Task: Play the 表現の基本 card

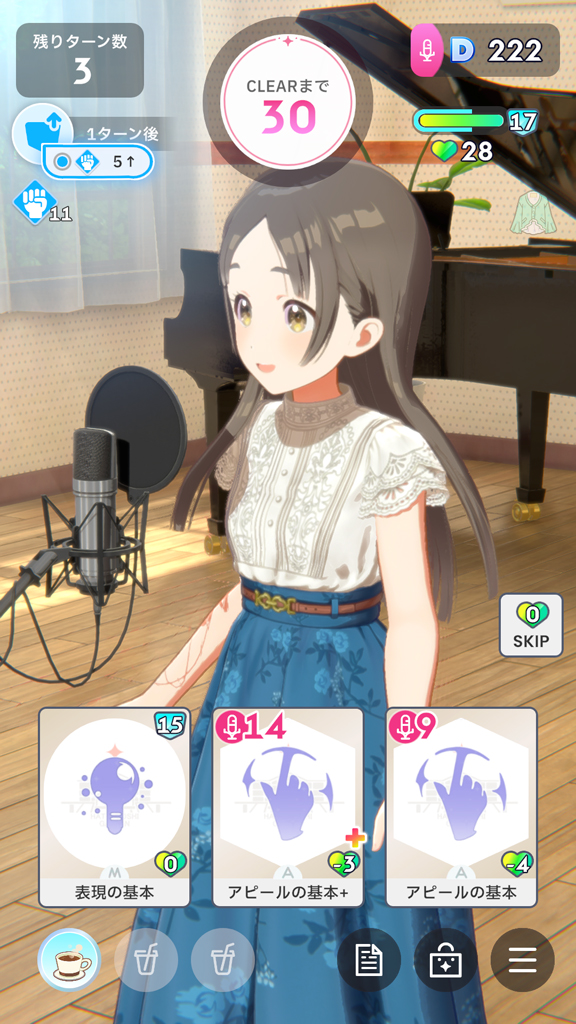Action: pos(114,807)
